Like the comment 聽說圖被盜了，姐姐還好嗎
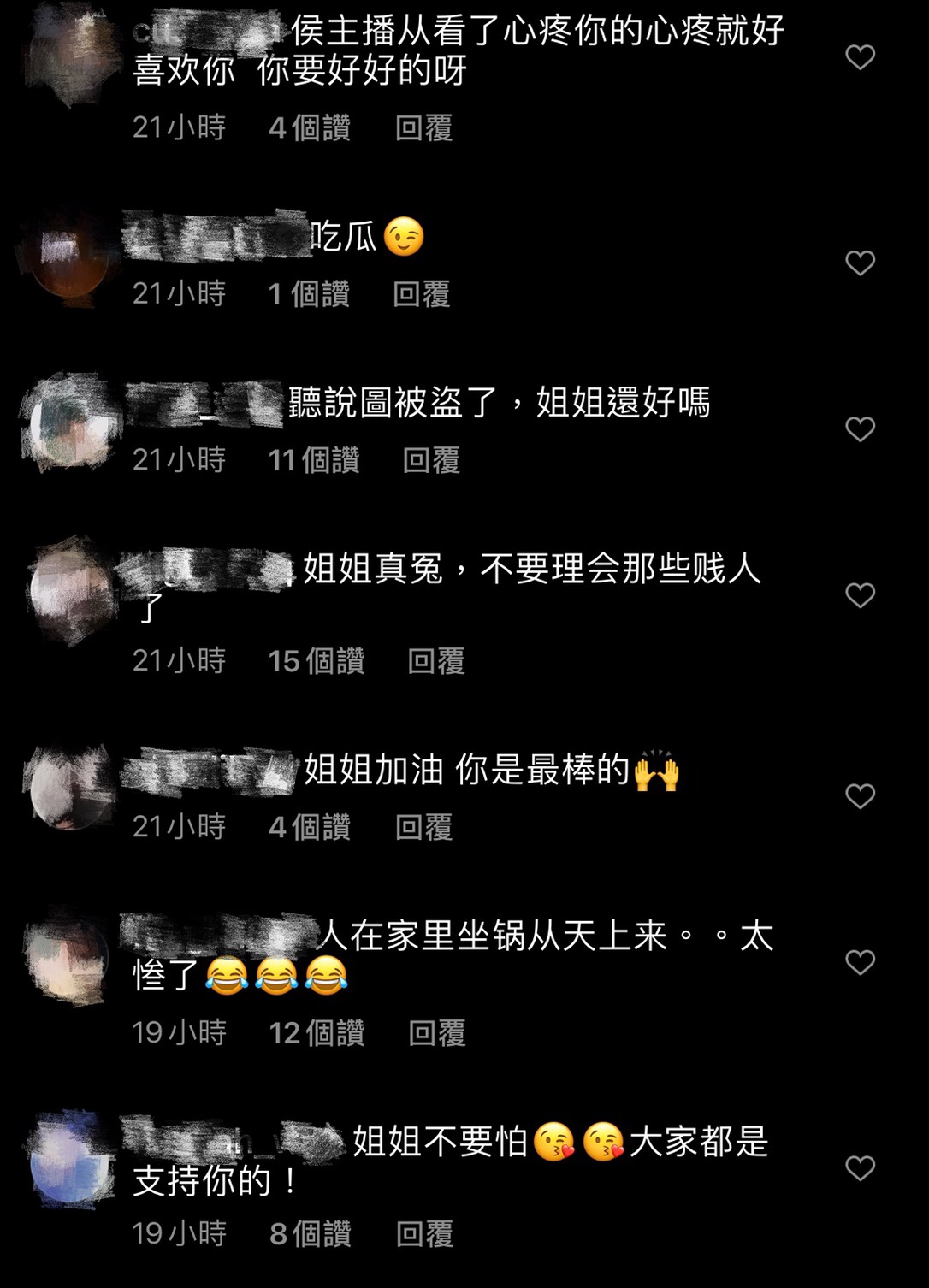The width and height of the screenshot is (929, 1288). pos(860,428)
